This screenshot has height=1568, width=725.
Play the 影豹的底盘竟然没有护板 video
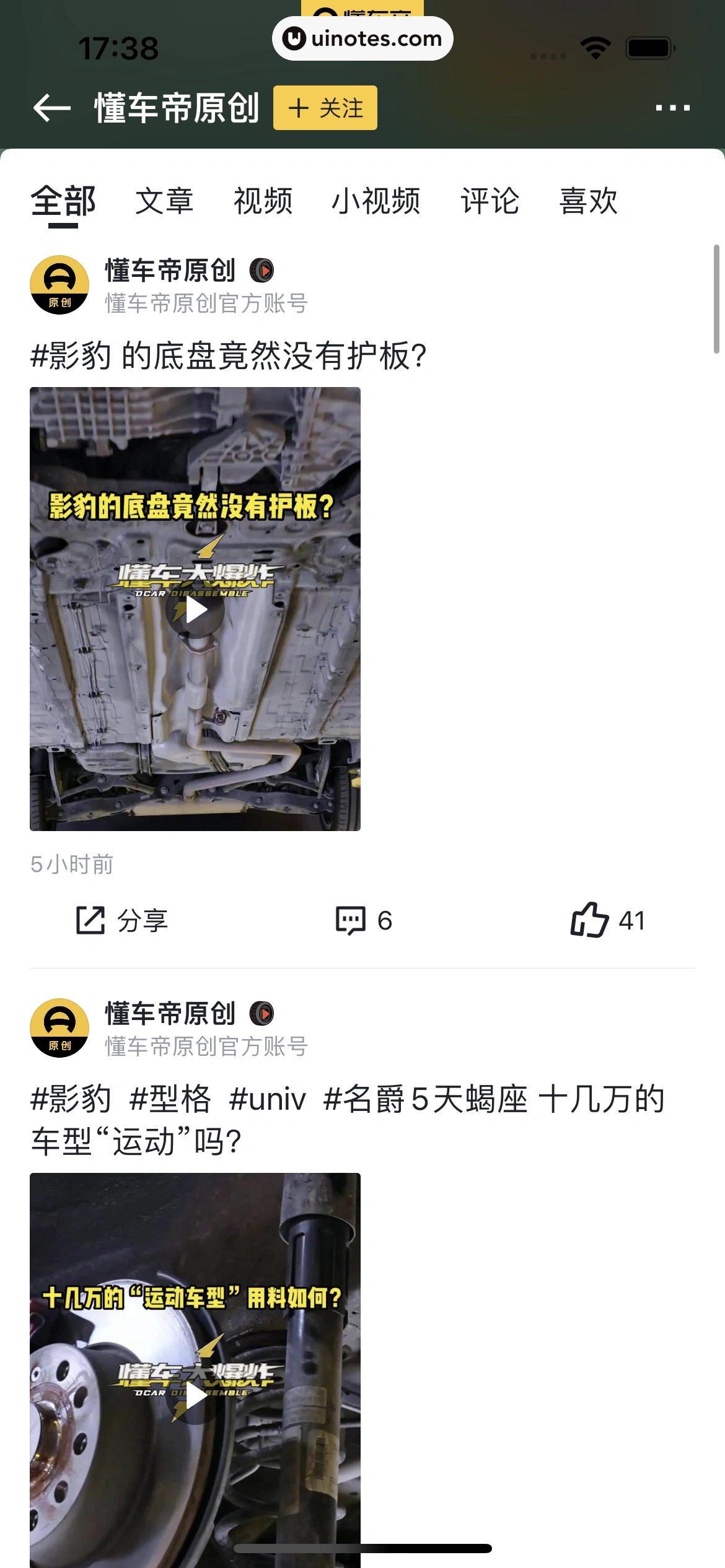195,610
